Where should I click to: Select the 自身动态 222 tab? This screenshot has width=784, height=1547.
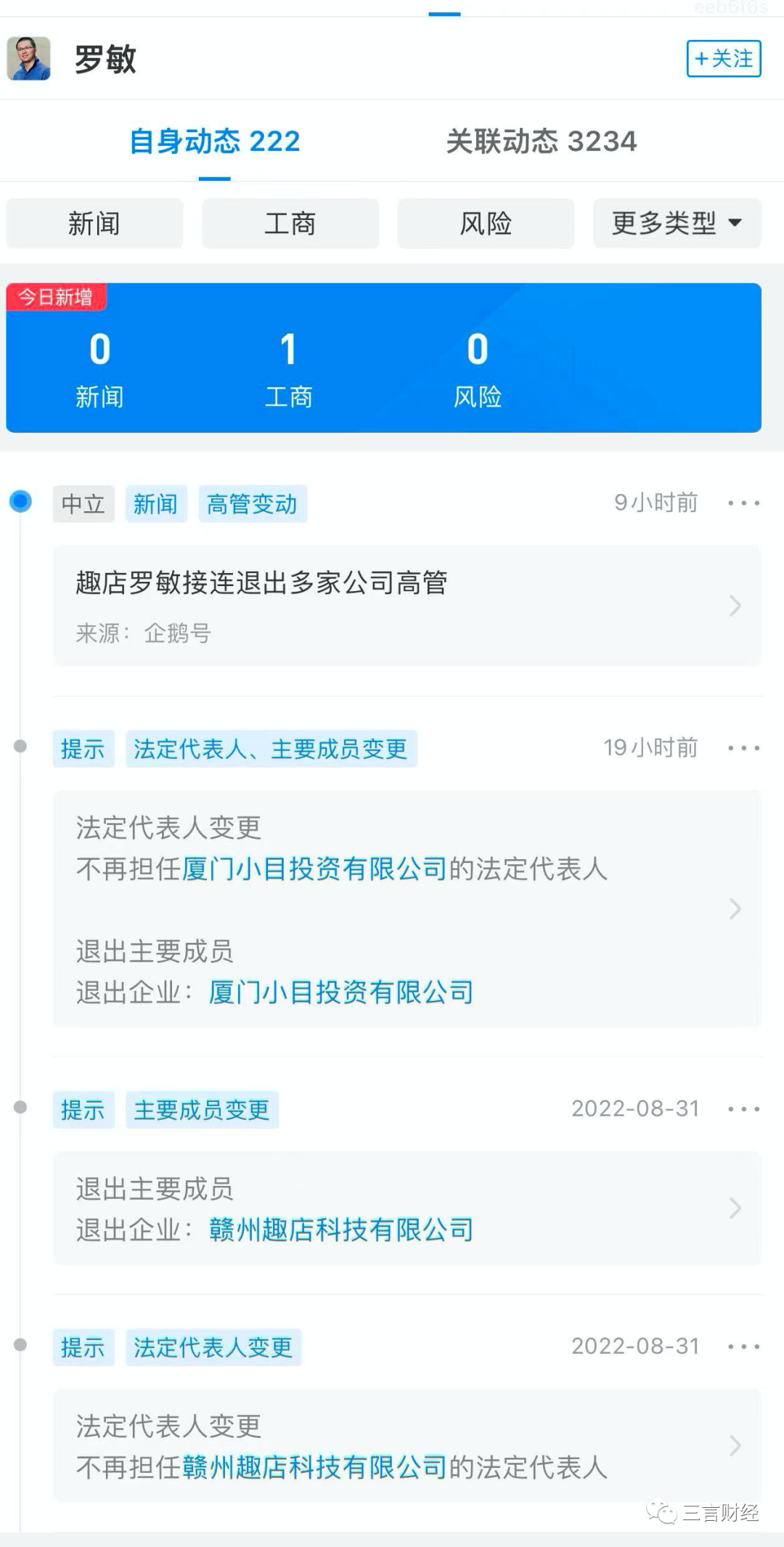pos(214,141)
